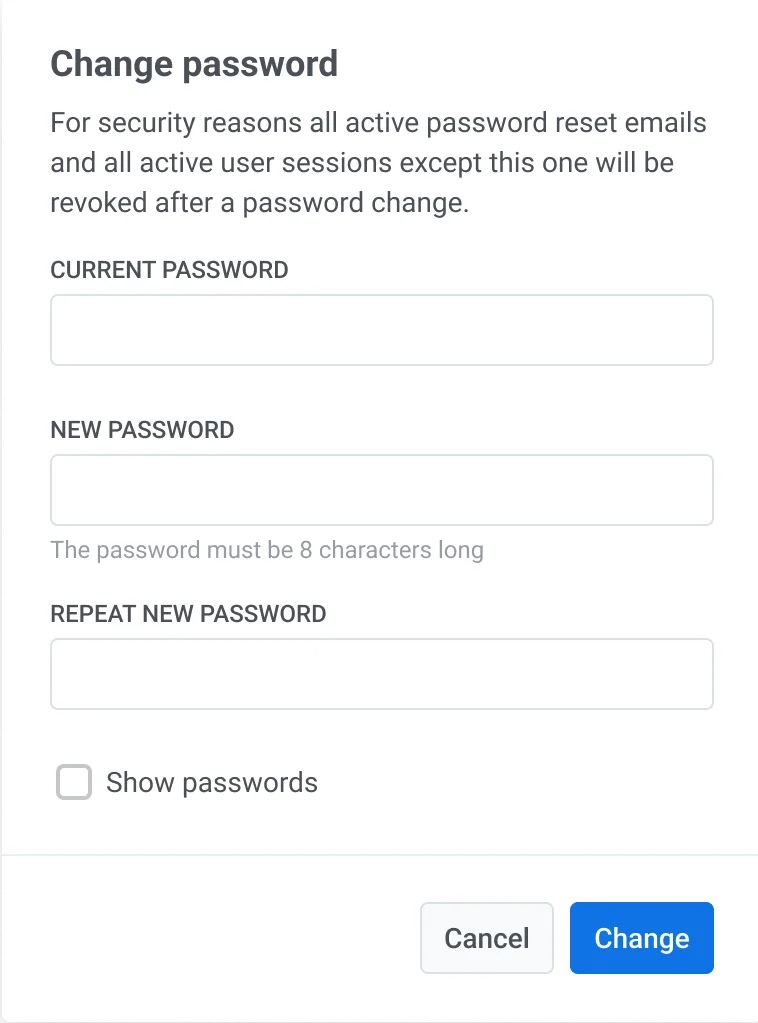758x1023 pixels.
Task: Cancel the password change dialog
Action: 486,938
